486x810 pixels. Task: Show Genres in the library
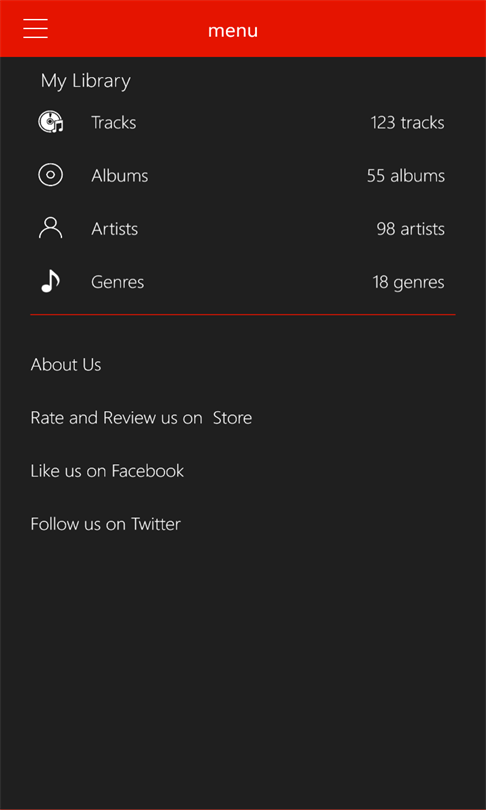243,282
